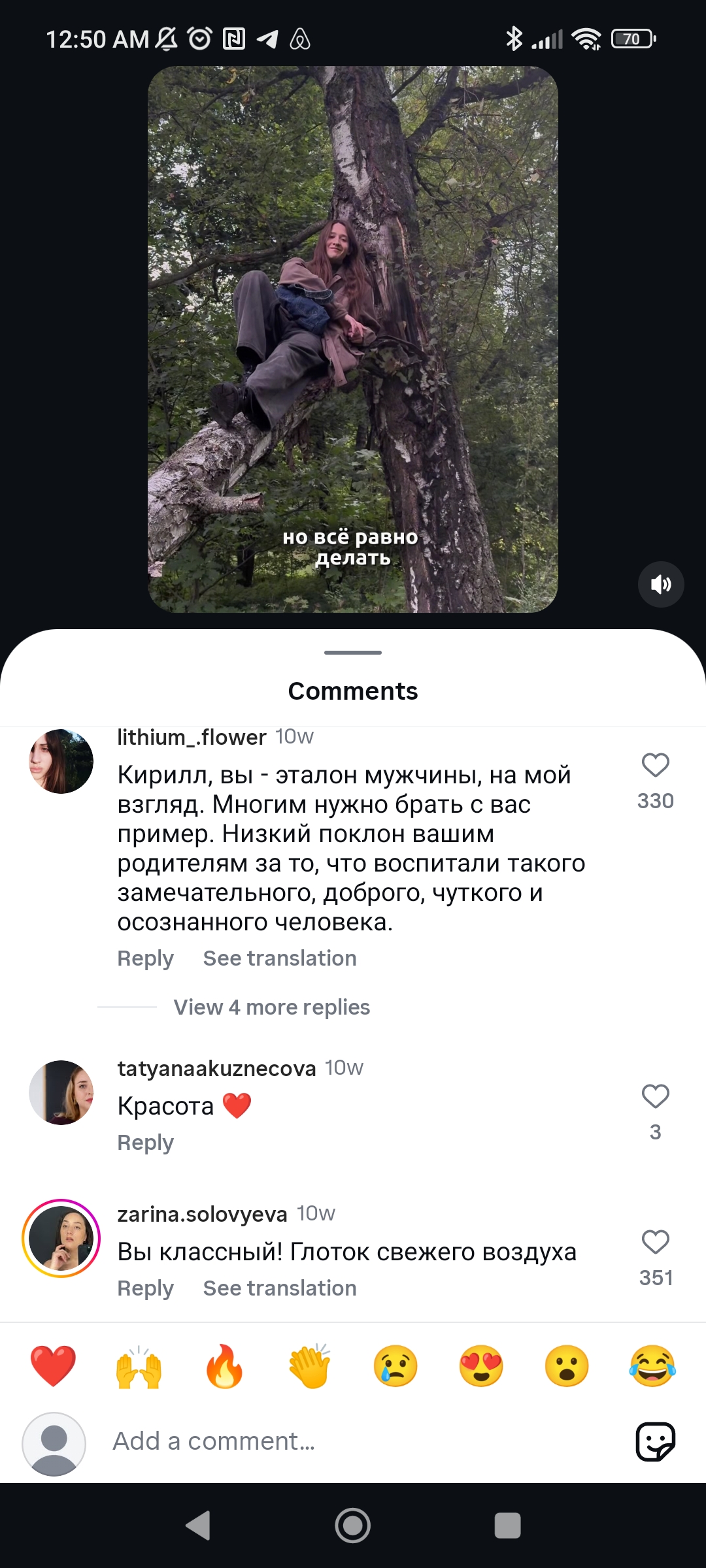
Task: See translation of zarina.solovyeva's comment
Action: tap(280, 1288)
